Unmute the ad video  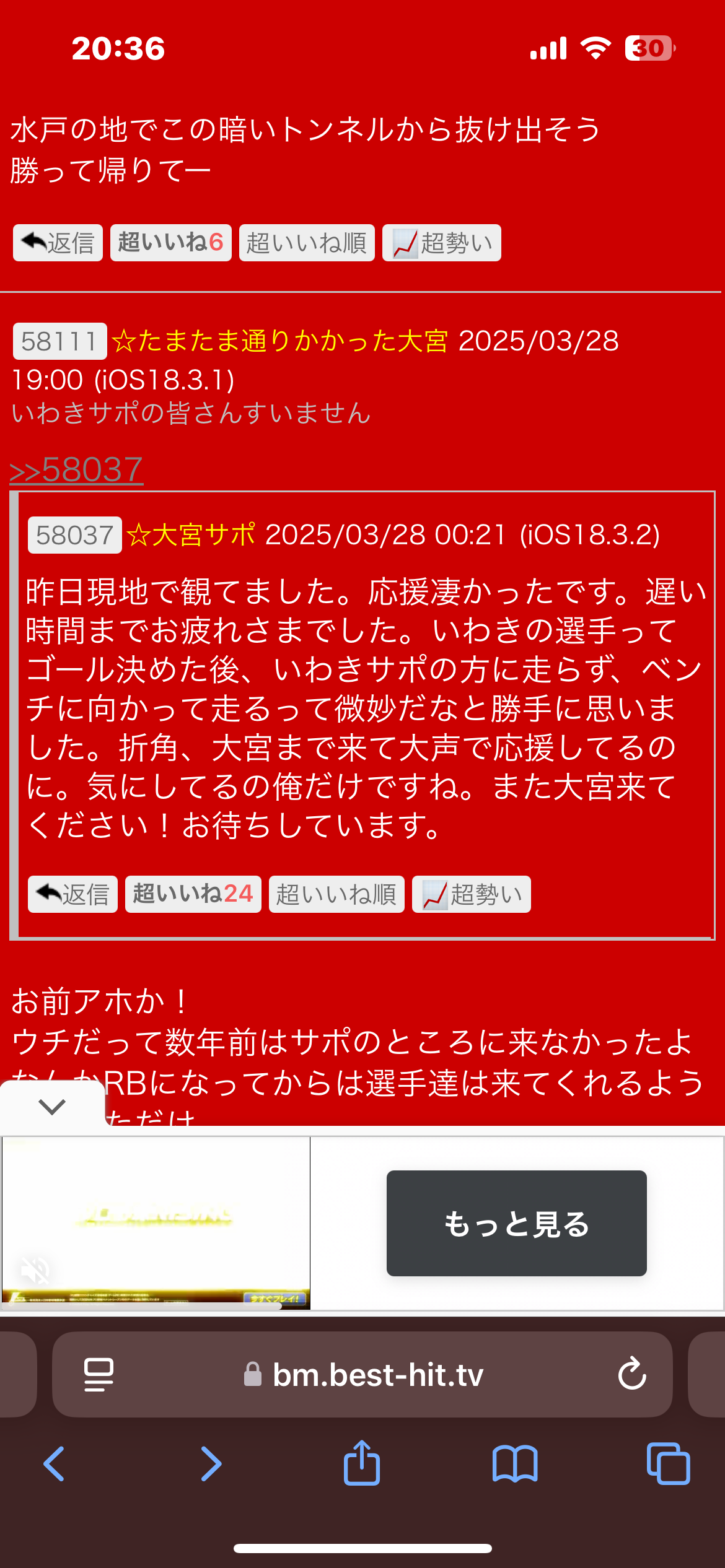35,1271
